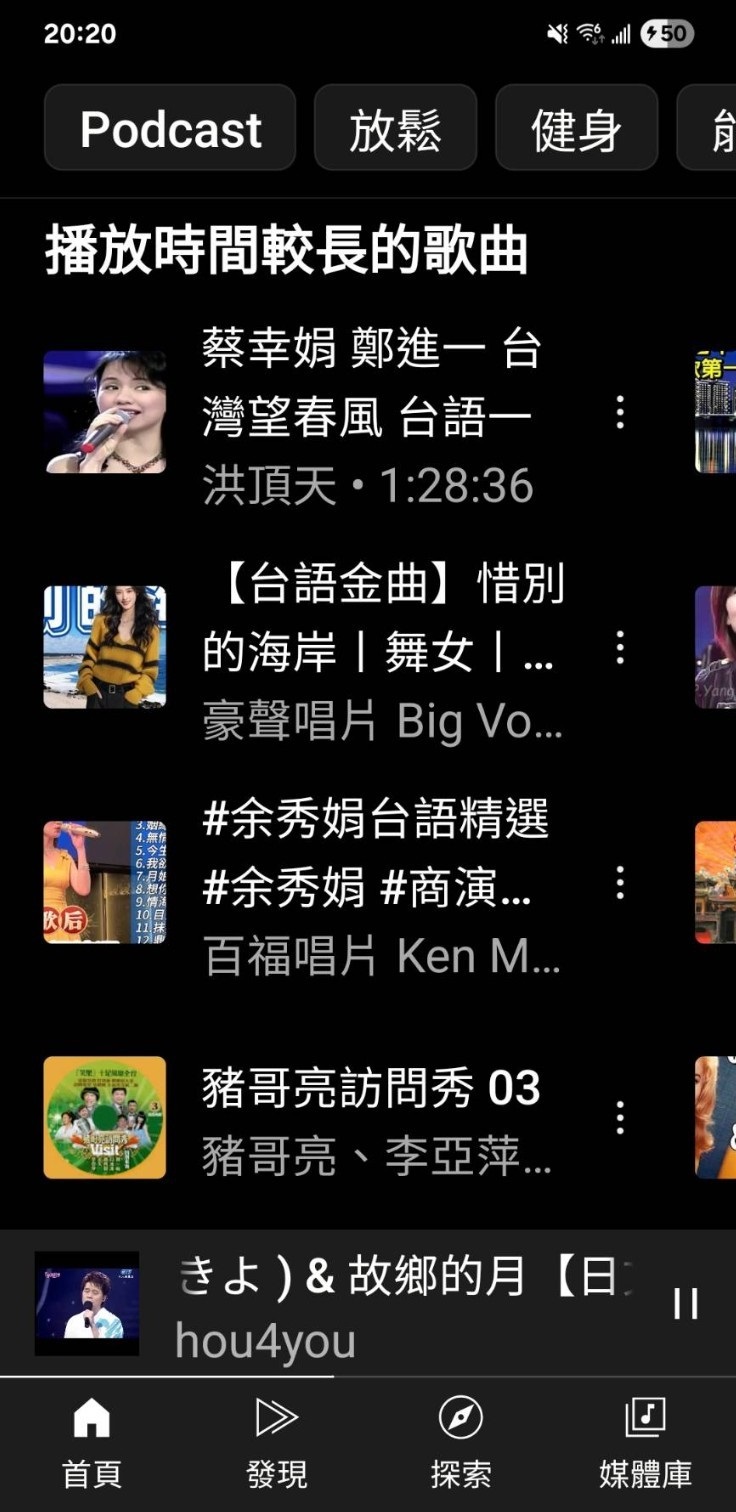The width and height of the screenshot is (736, 1512).
Task: Open options menu for 余秀娟台語精選
Action: click(621, 883)
